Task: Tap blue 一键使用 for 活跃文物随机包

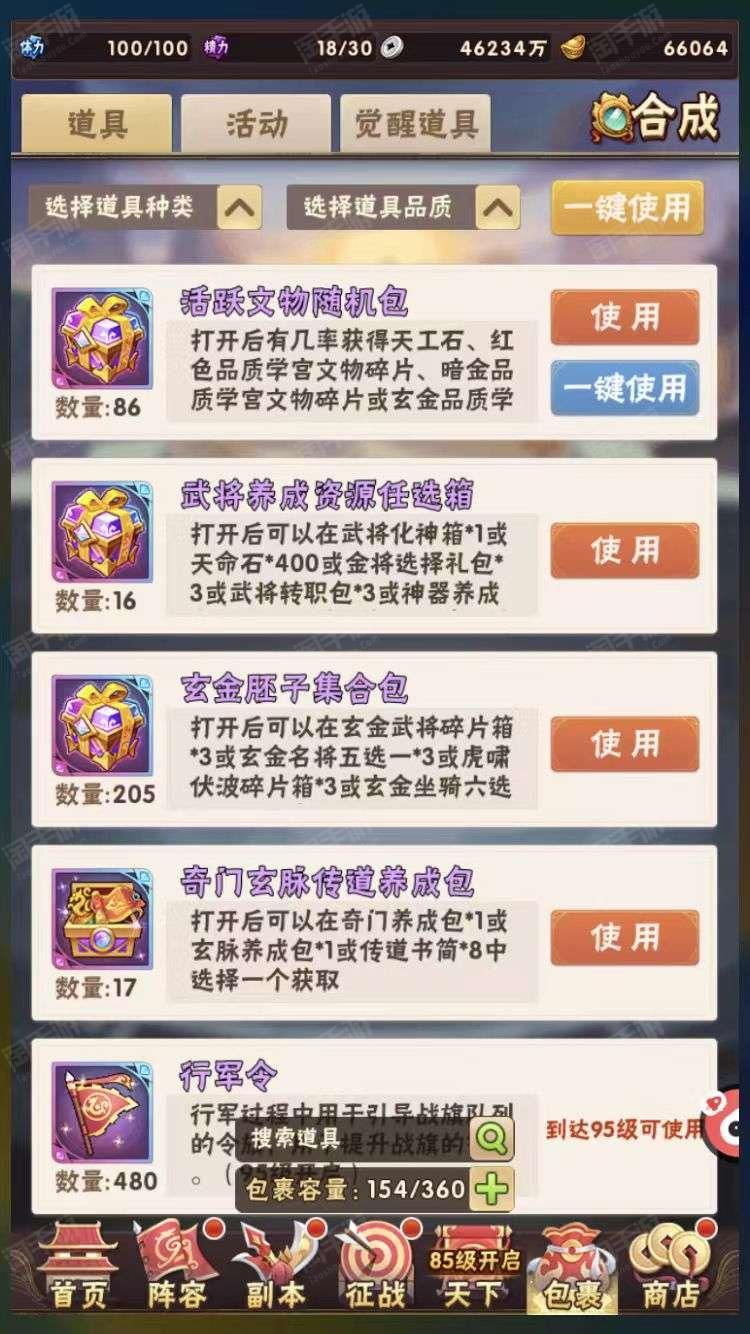Action: click(x=624, y=387)
